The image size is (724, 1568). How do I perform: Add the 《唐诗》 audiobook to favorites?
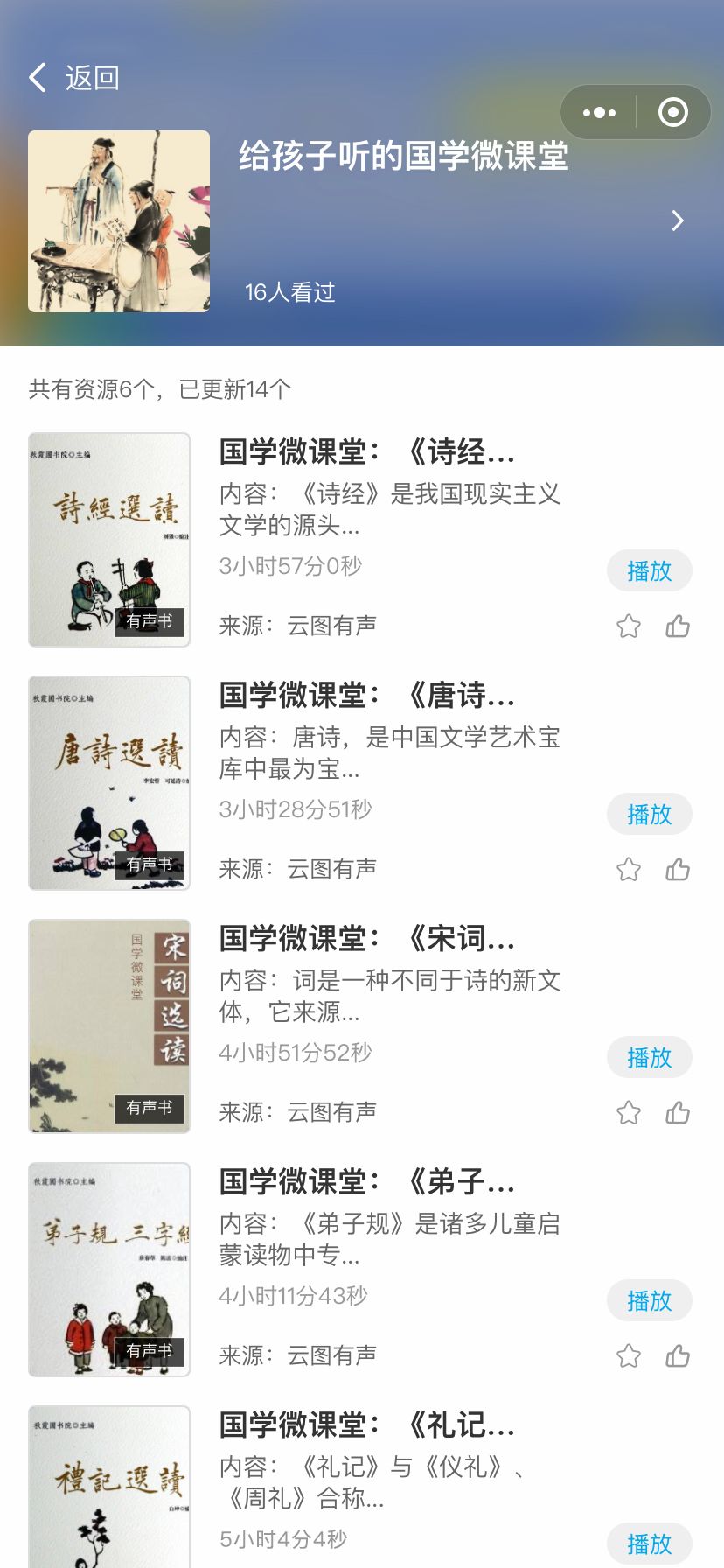coord(629,870)
